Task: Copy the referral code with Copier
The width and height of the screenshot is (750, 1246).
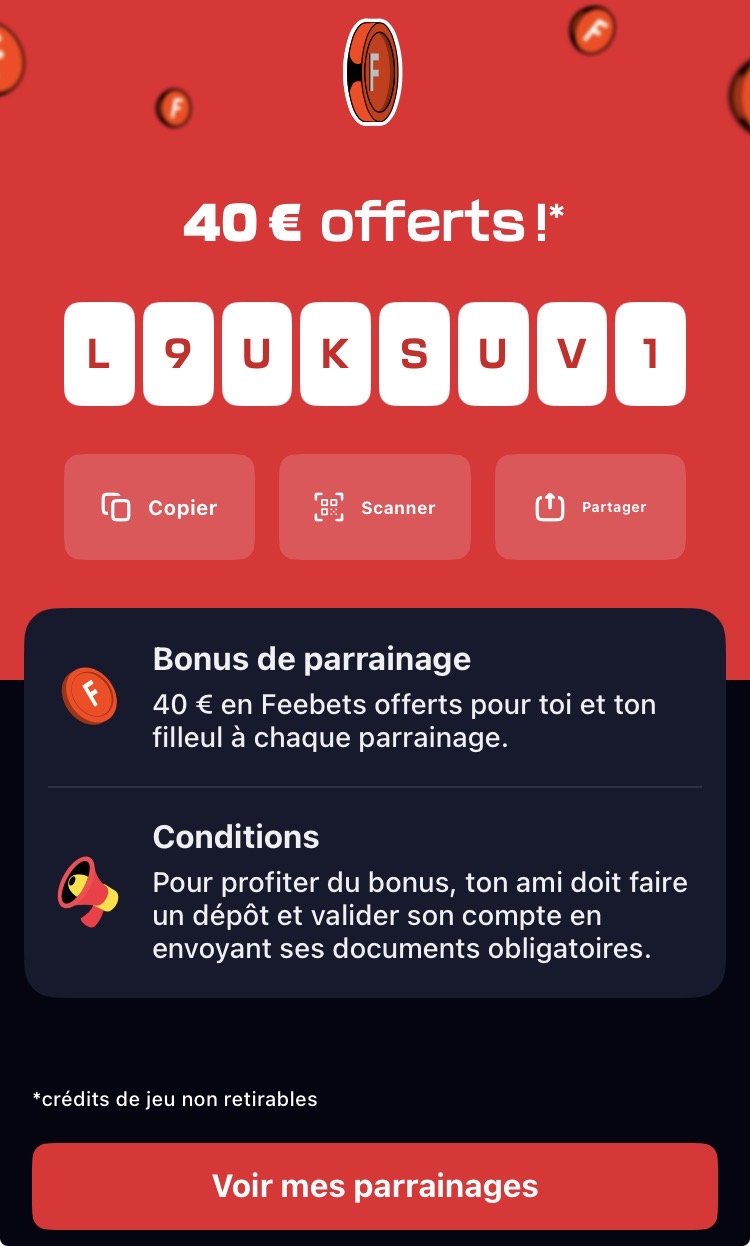Action: point(159,507)
